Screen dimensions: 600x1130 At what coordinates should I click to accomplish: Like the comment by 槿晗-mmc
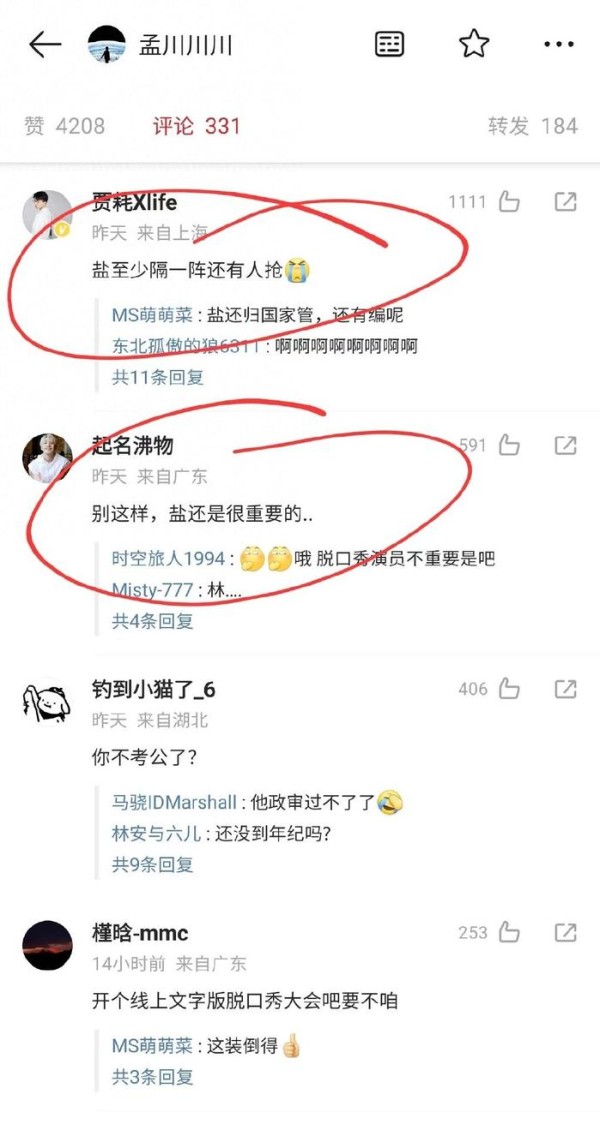tap(509, 933)
